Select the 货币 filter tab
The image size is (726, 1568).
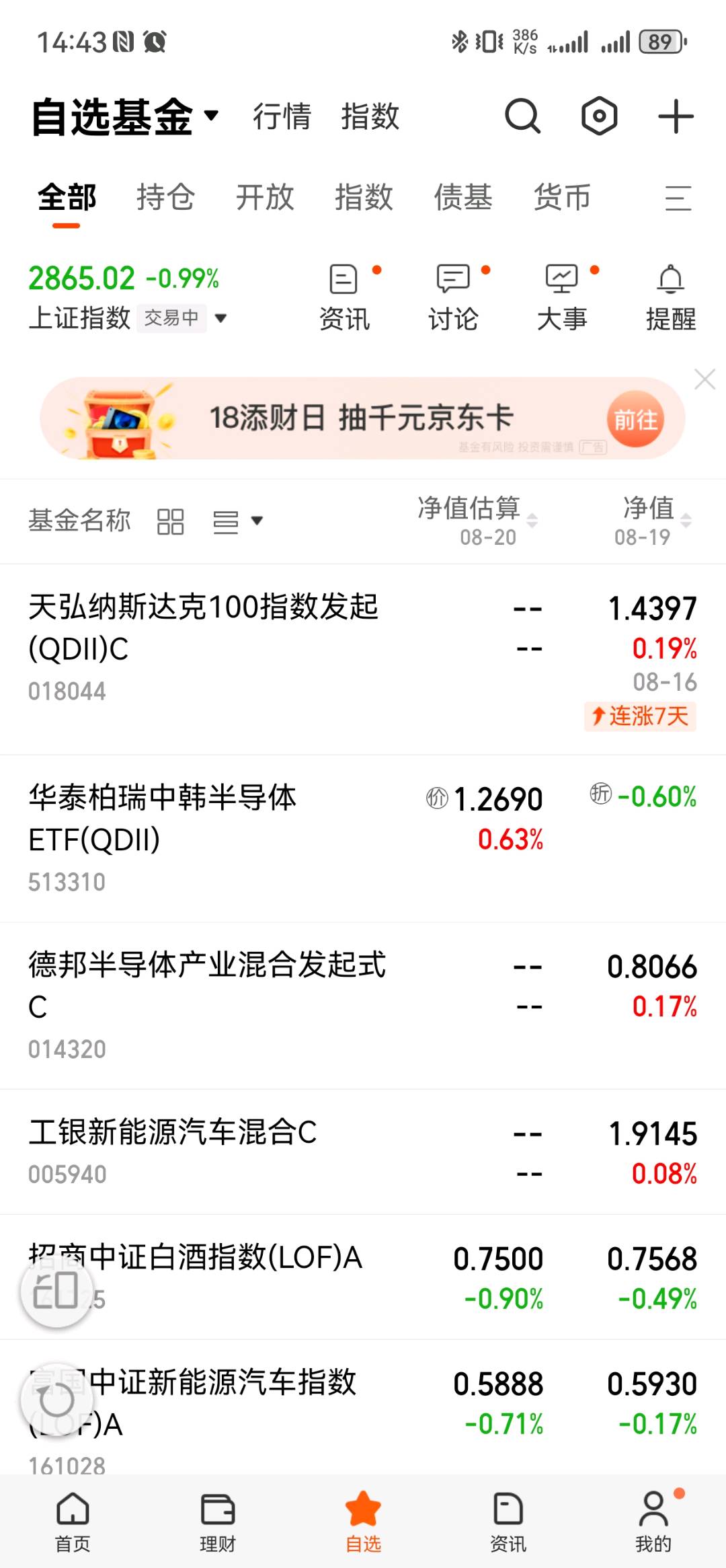tap(561, 197)
